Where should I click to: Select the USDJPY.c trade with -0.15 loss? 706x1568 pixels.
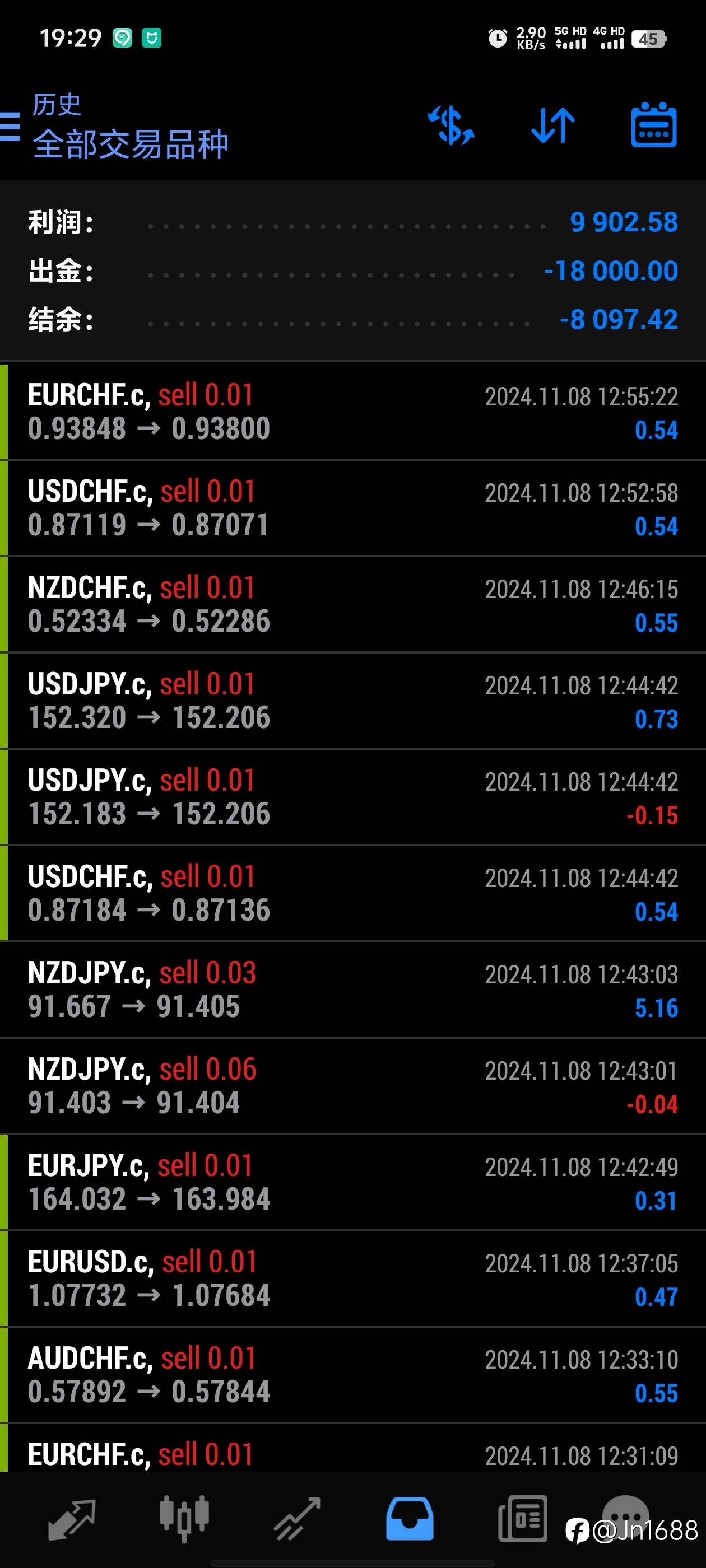(x=354, y=797)
